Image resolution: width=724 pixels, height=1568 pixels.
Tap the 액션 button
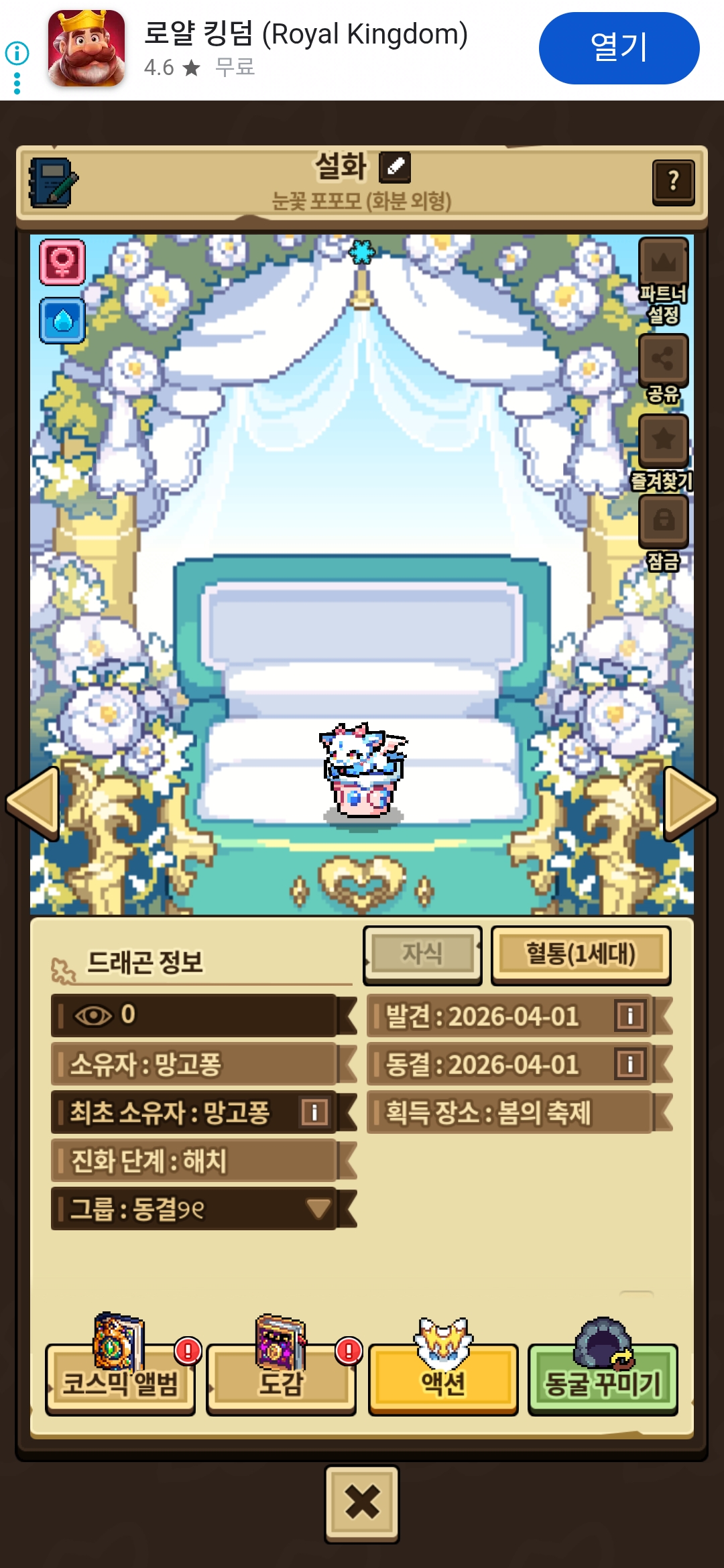[x=443, y=1382]
